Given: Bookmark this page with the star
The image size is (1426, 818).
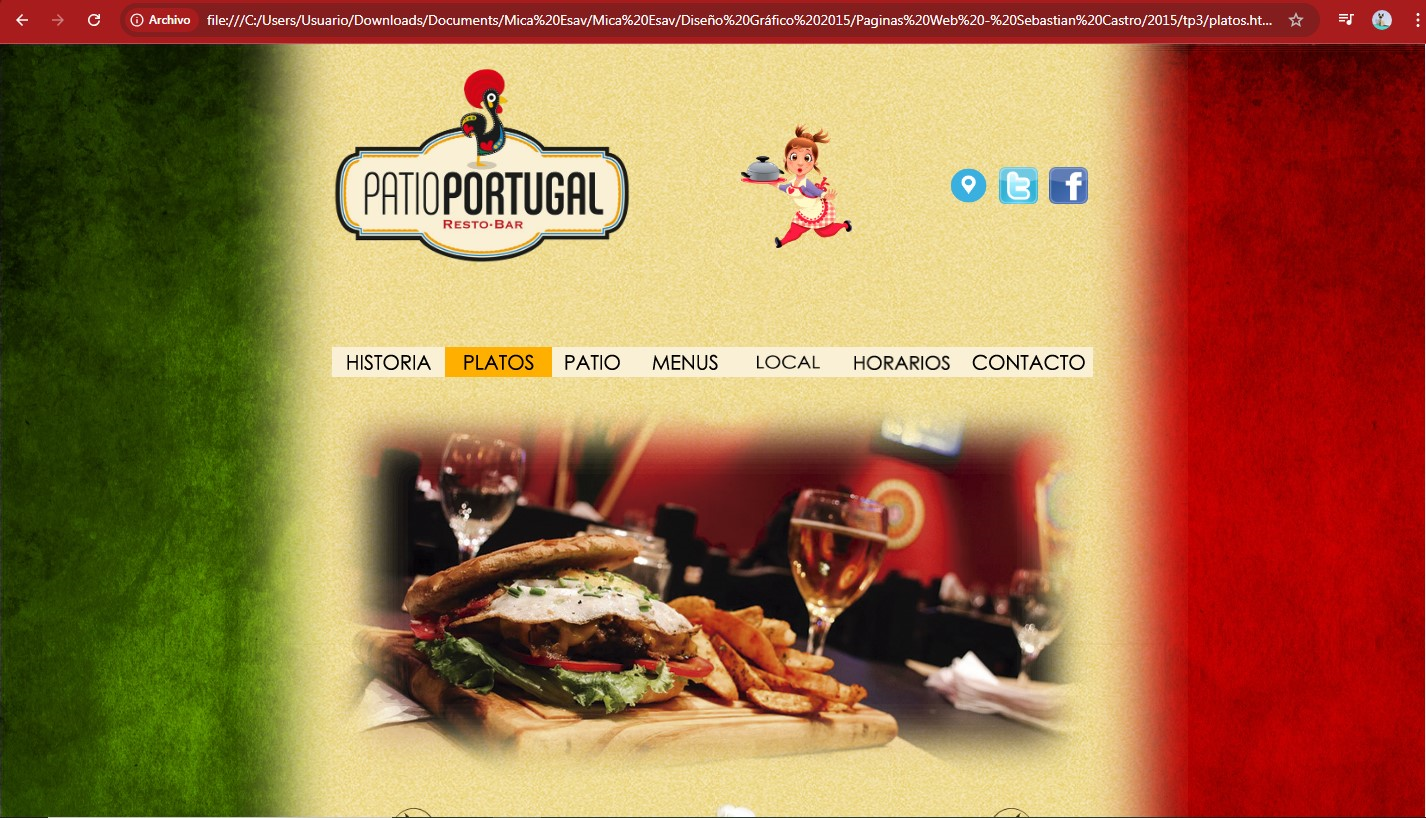Looking at the screenshot, I should coord(1296,20).
